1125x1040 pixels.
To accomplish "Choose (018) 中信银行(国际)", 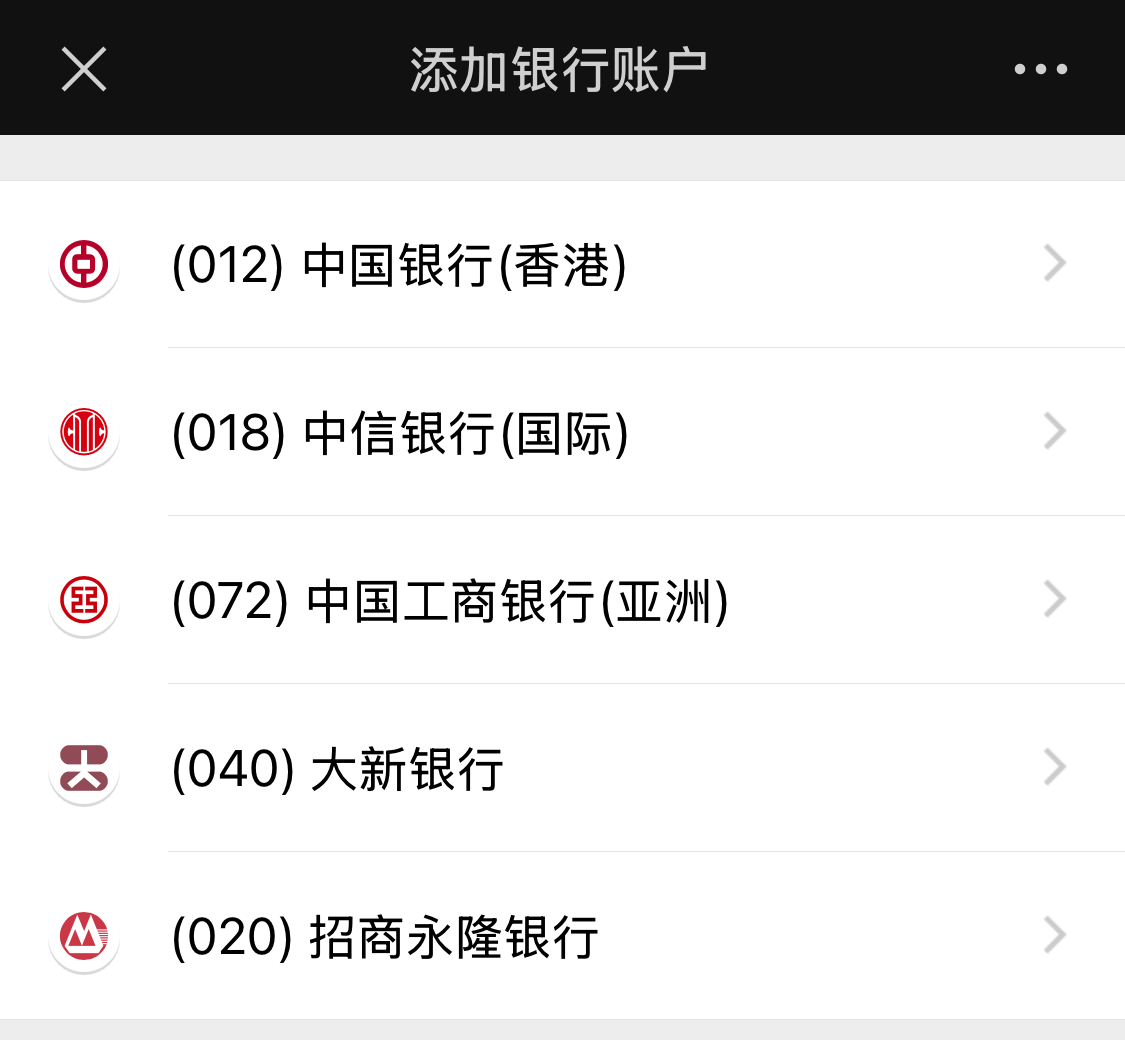I will tap(400, 434).
